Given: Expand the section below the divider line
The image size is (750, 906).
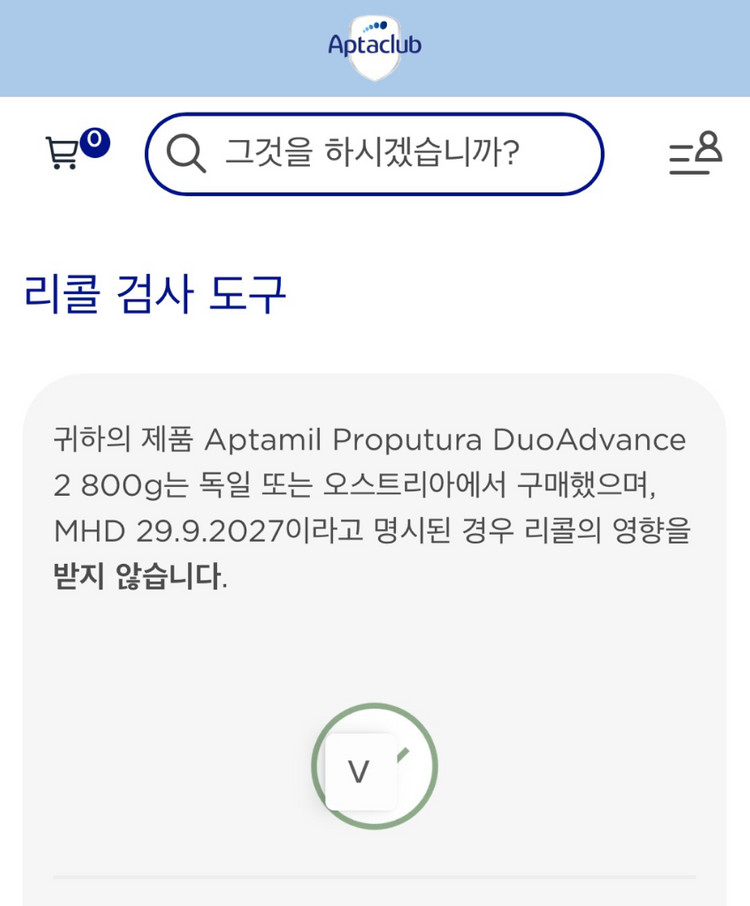Looking at the screenshot, I should (x=375, y=895).
